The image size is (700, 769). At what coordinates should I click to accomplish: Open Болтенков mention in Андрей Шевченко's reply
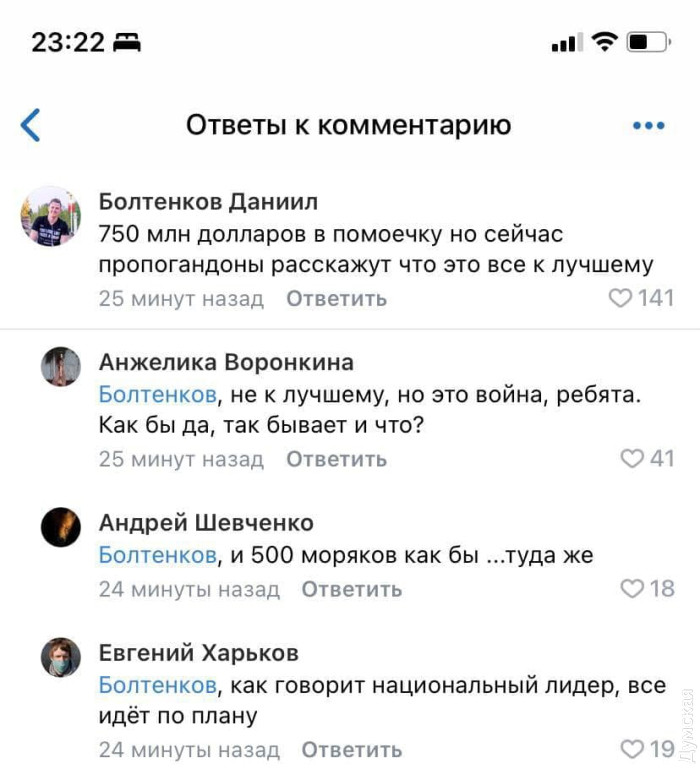[157, 555]
